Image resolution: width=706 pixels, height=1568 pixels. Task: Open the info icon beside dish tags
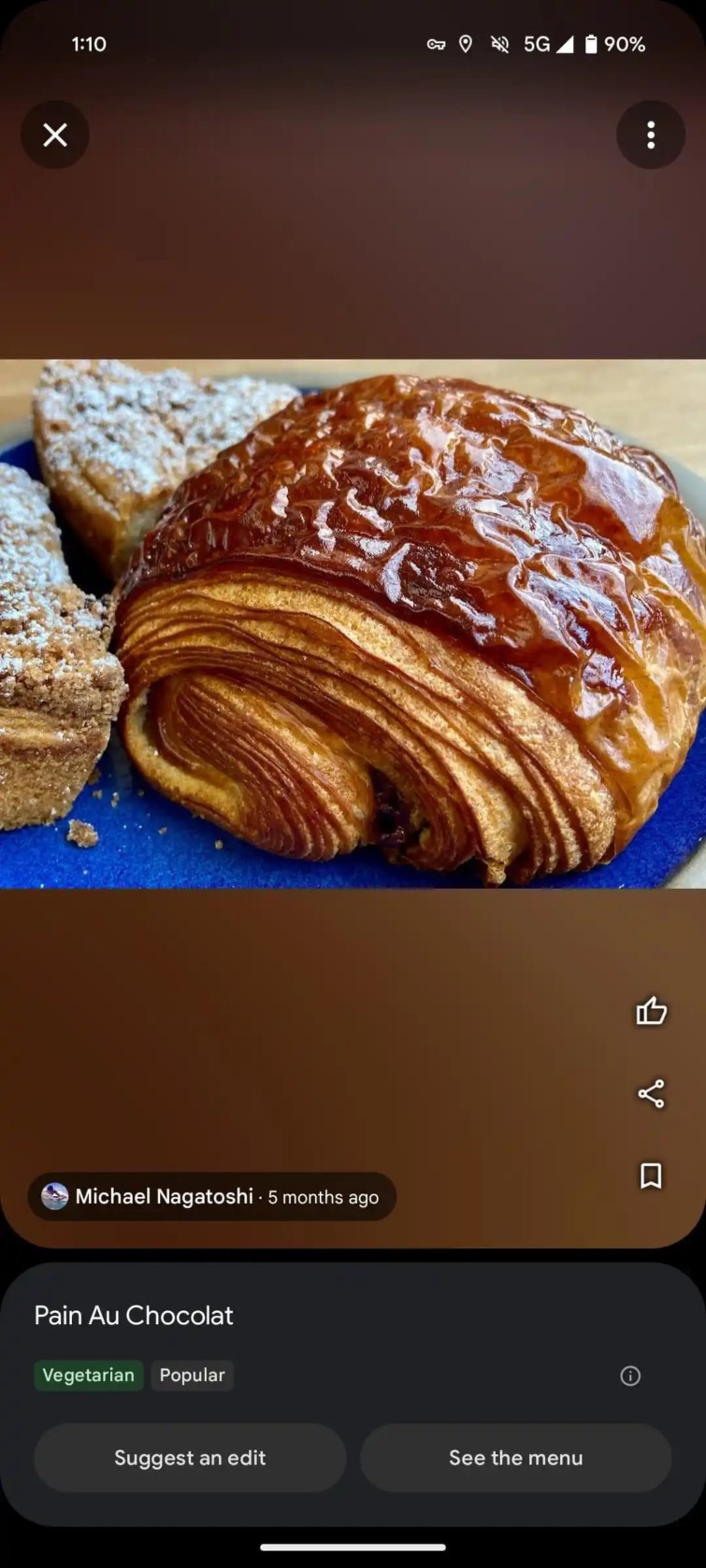(630, 1376)
